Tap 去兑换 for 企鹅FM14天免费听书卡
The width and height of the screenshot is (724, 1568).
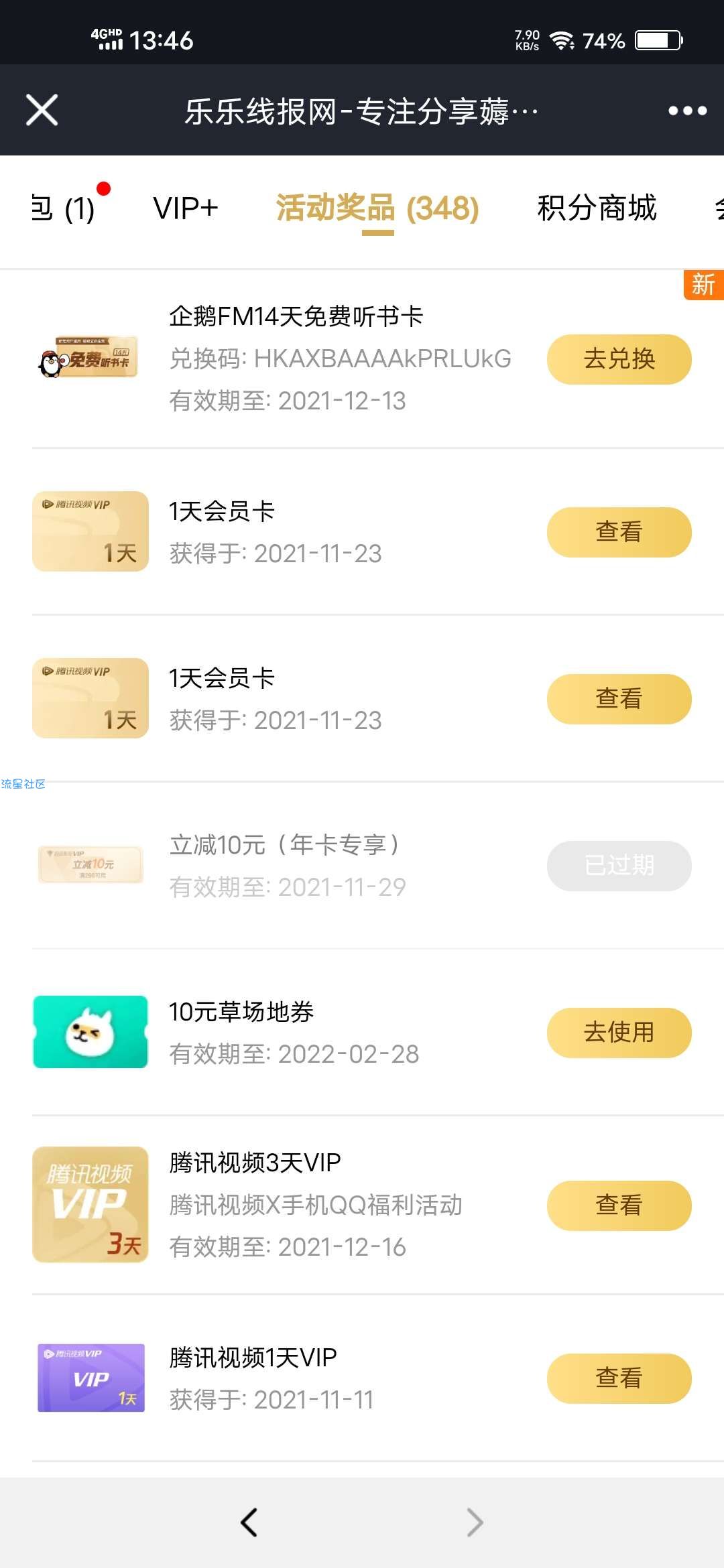pyautogui.click(x=619, y=359)
